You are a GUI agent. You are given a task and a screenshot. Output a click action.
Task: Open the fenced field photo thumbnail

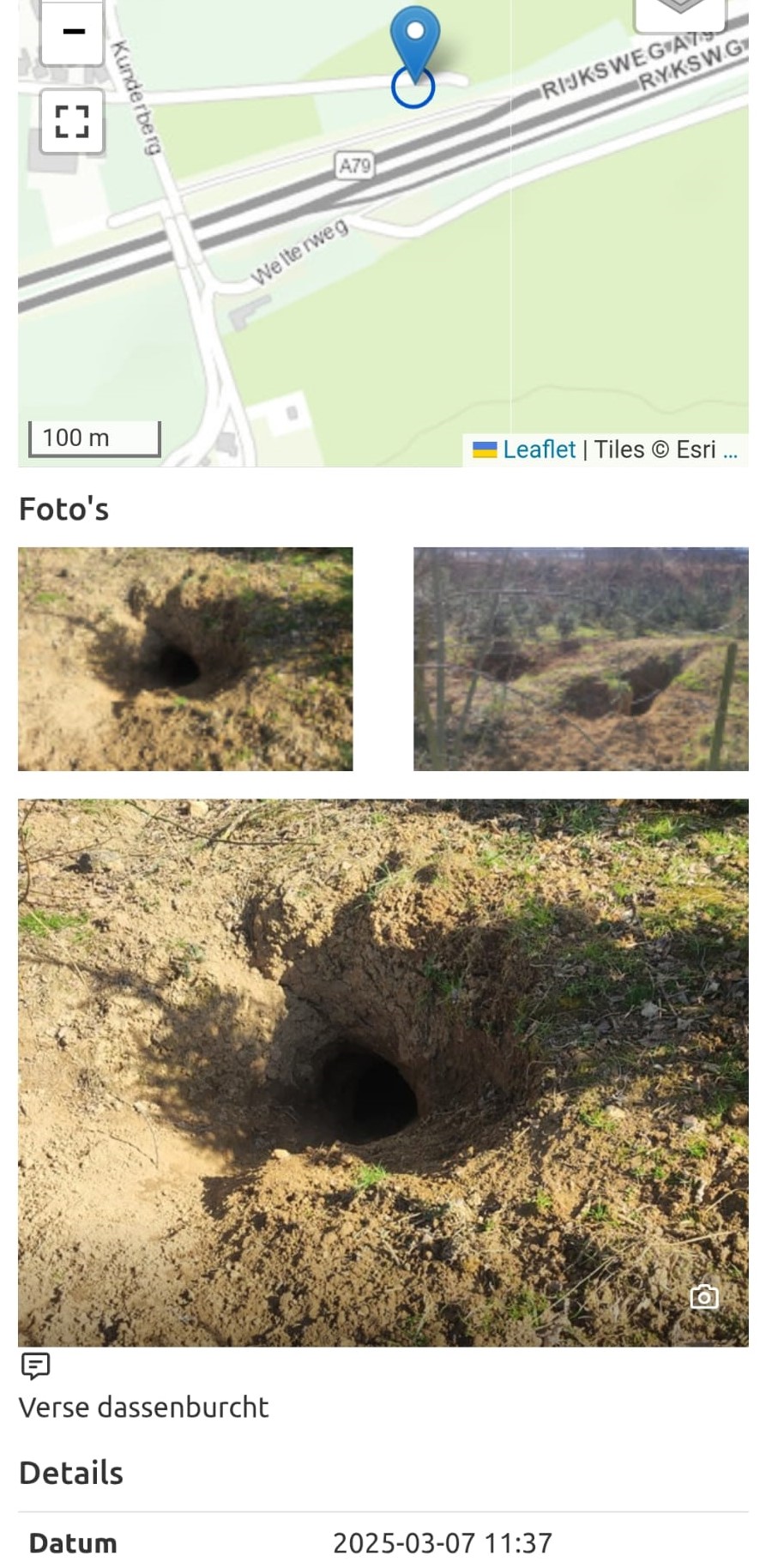pyautogui.click(x=581, y=659)
